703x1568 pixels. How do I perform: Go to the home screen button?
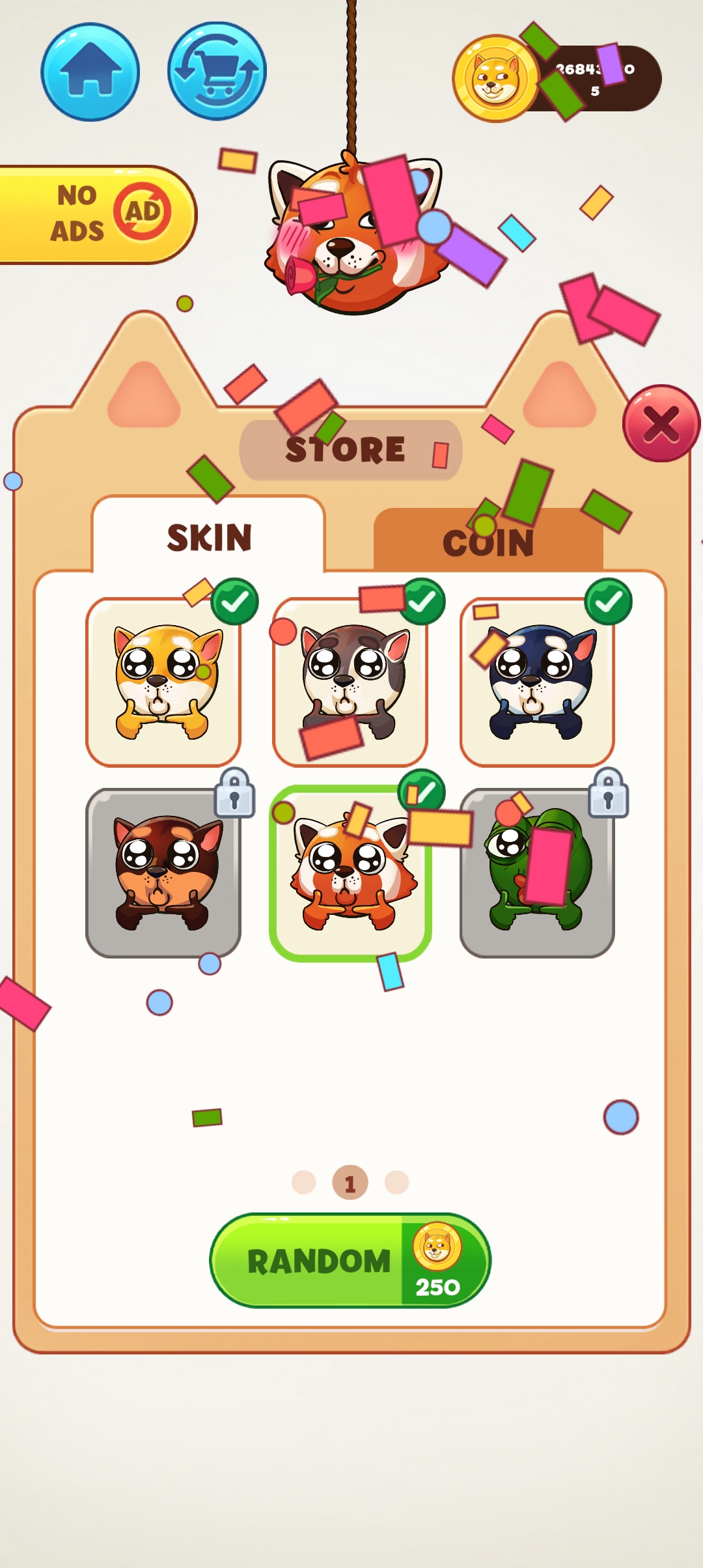pyautogui.click(x=90, y=72)
